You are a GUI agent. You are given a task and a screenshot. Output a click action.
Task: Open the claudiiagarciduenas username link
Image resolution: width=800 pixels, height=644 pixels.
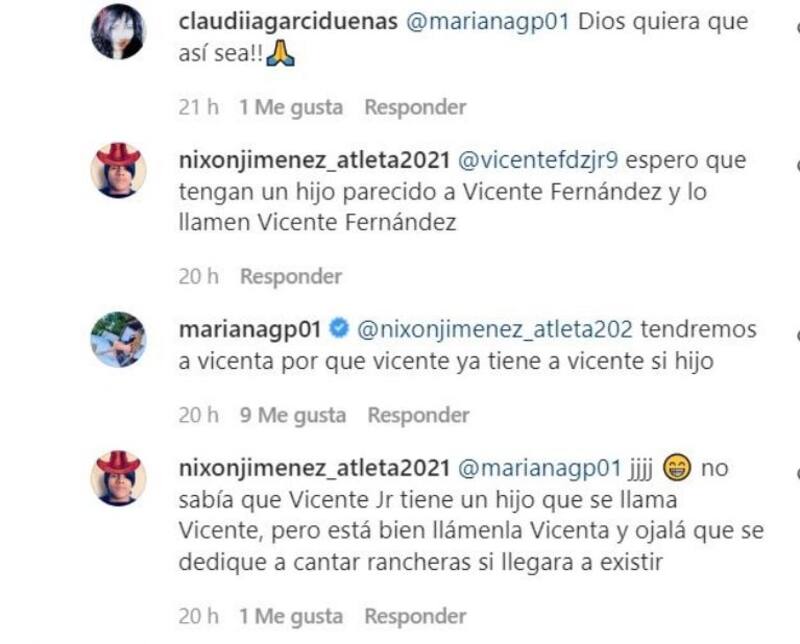point(288,22)
